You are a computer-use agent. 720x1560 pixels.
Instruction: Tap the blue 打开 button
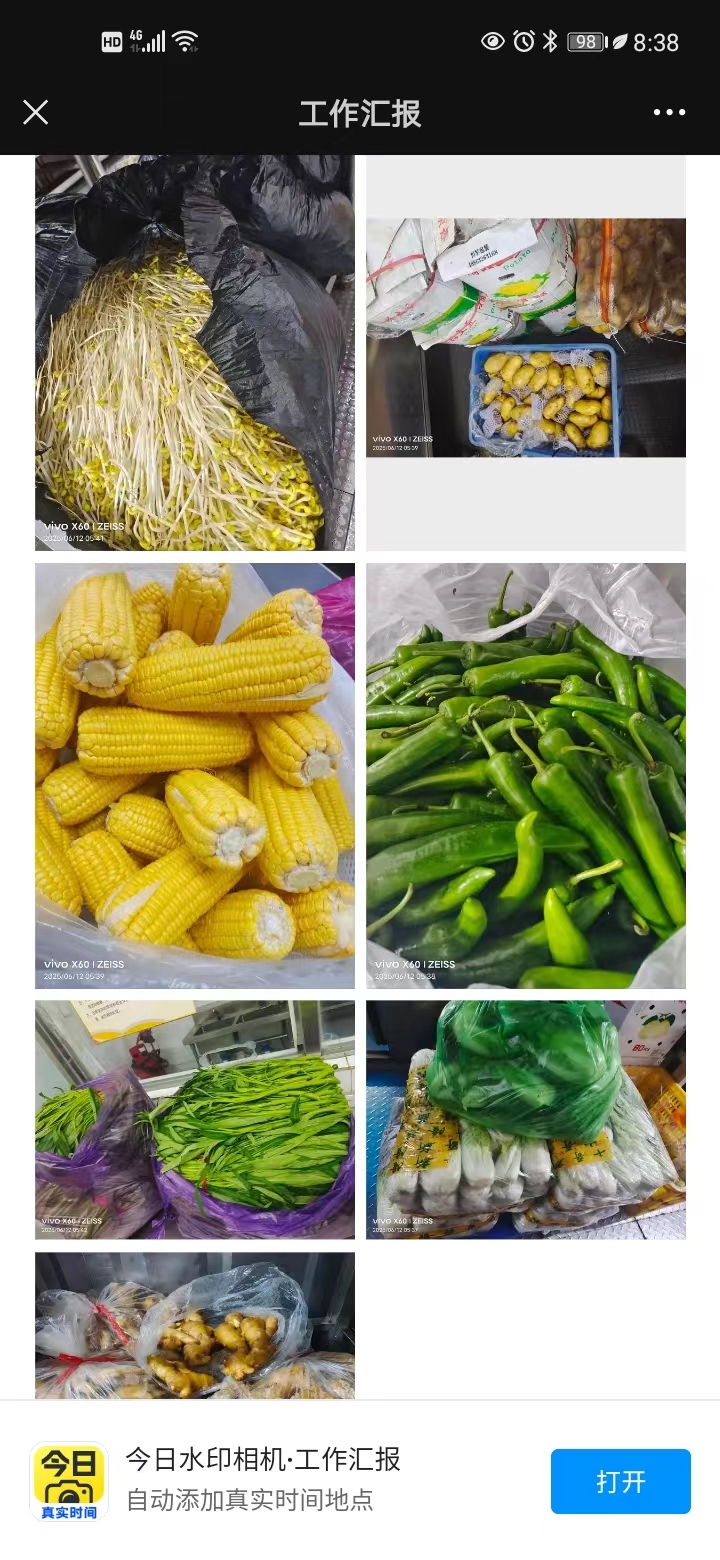620,1481
